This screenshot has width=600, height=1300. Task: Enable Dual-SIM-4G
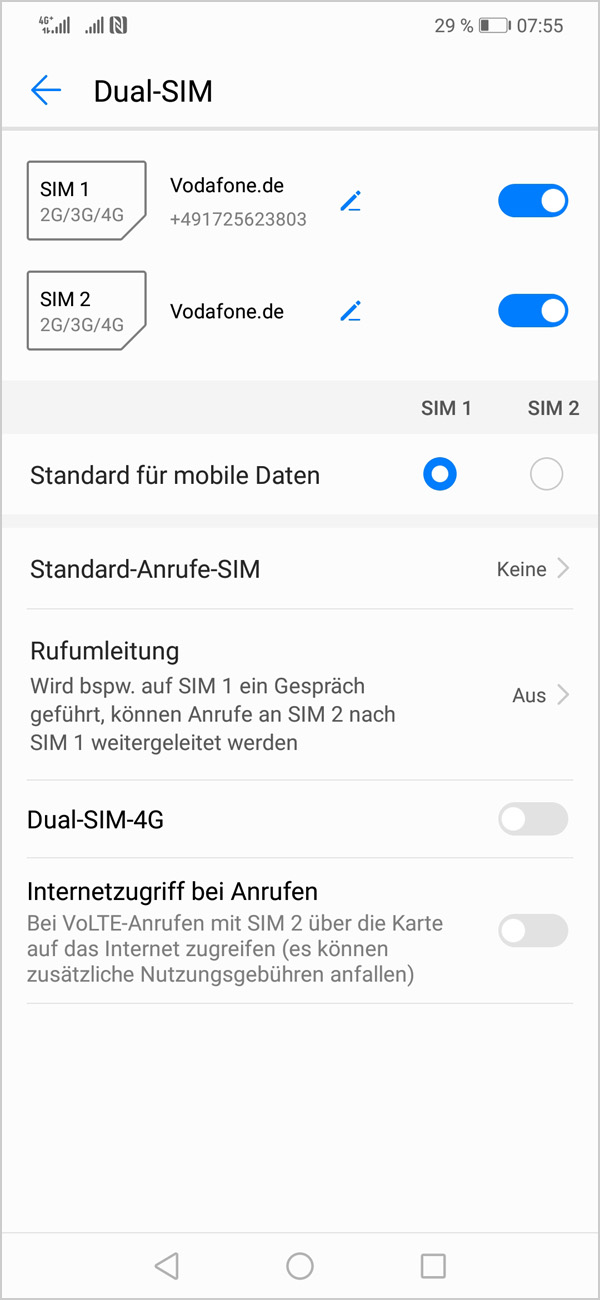(x=532, y=820)
